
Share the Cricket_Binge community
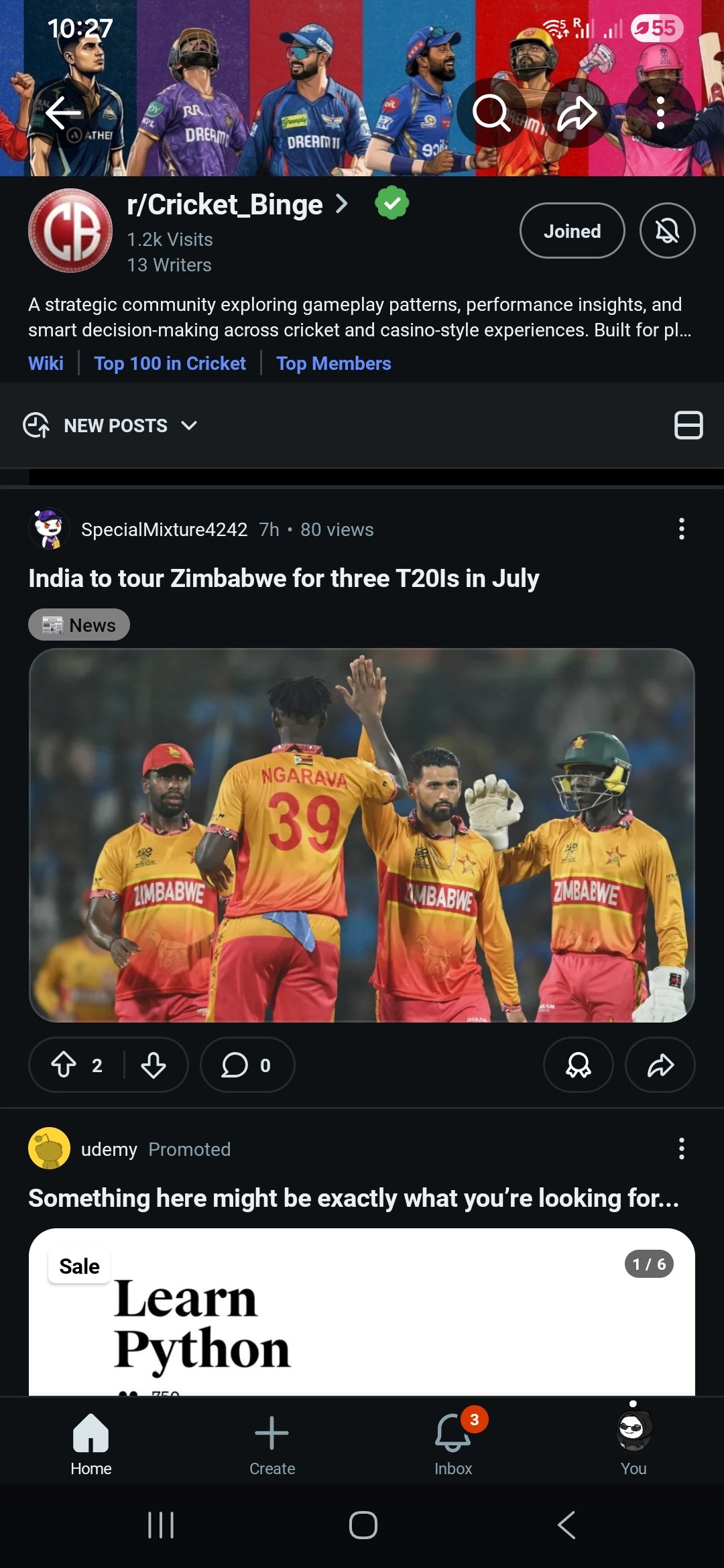click(x=577, y=113)
